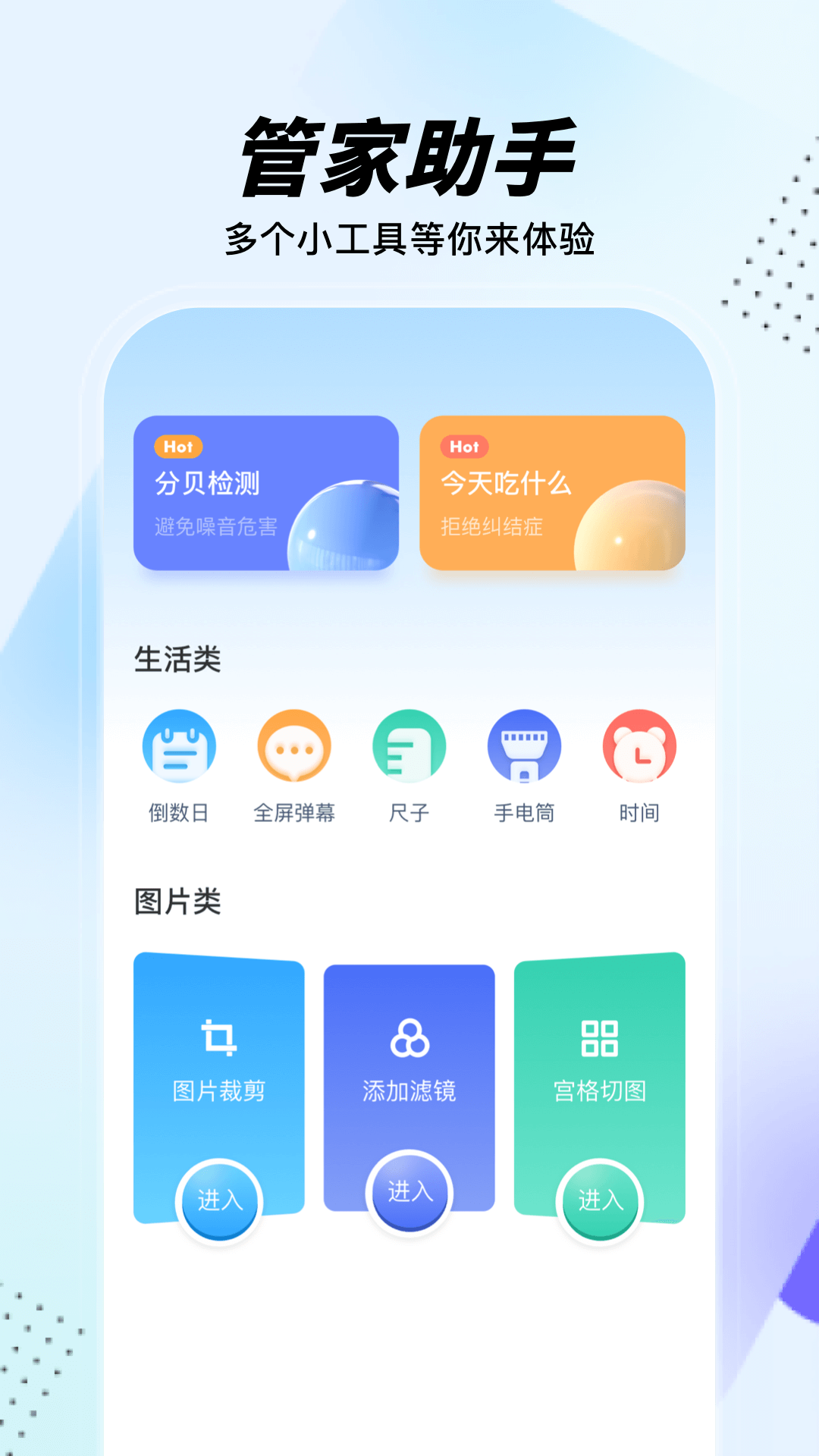Open the 倒数日 countdown tool icon

click(x=177, y=747)
